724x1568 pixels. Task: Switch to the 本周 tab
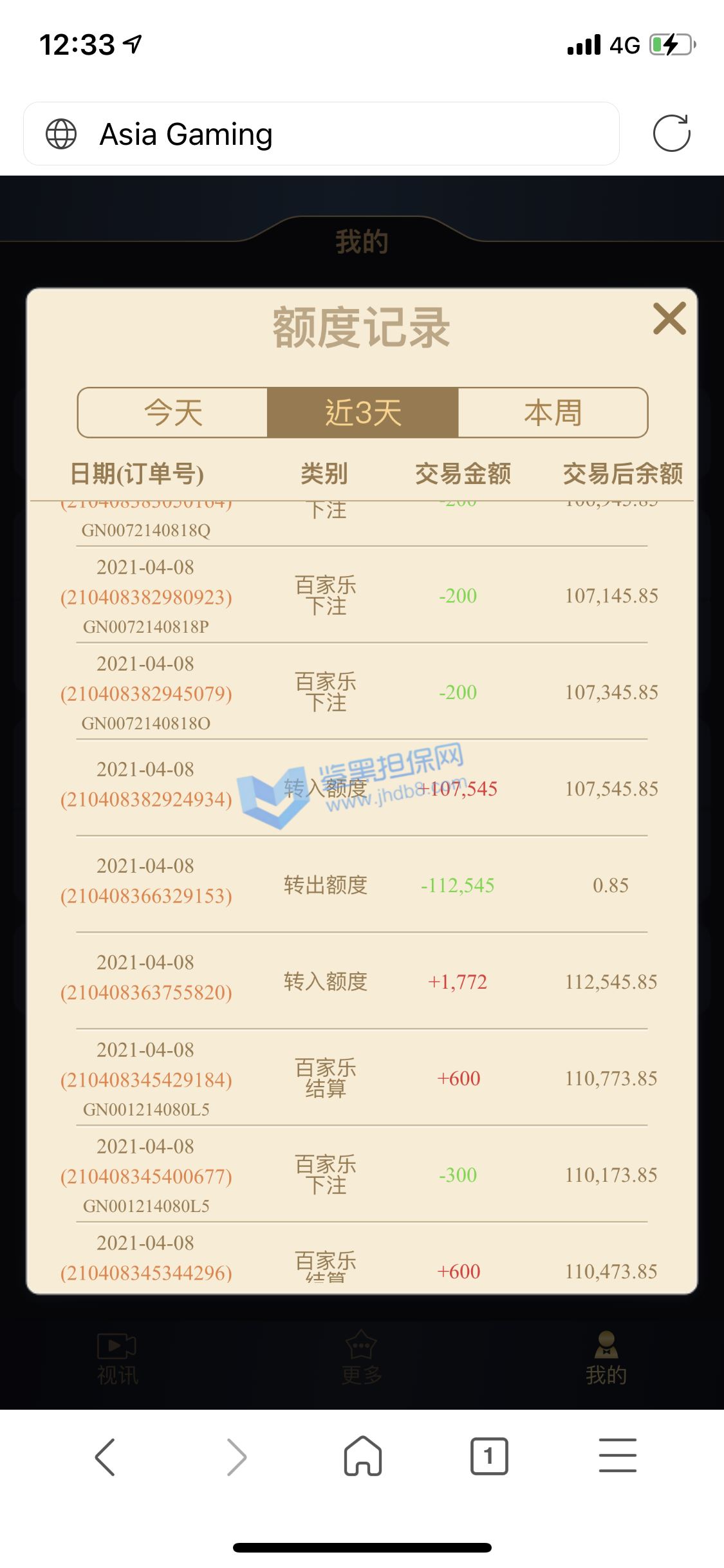click(553, 413)
